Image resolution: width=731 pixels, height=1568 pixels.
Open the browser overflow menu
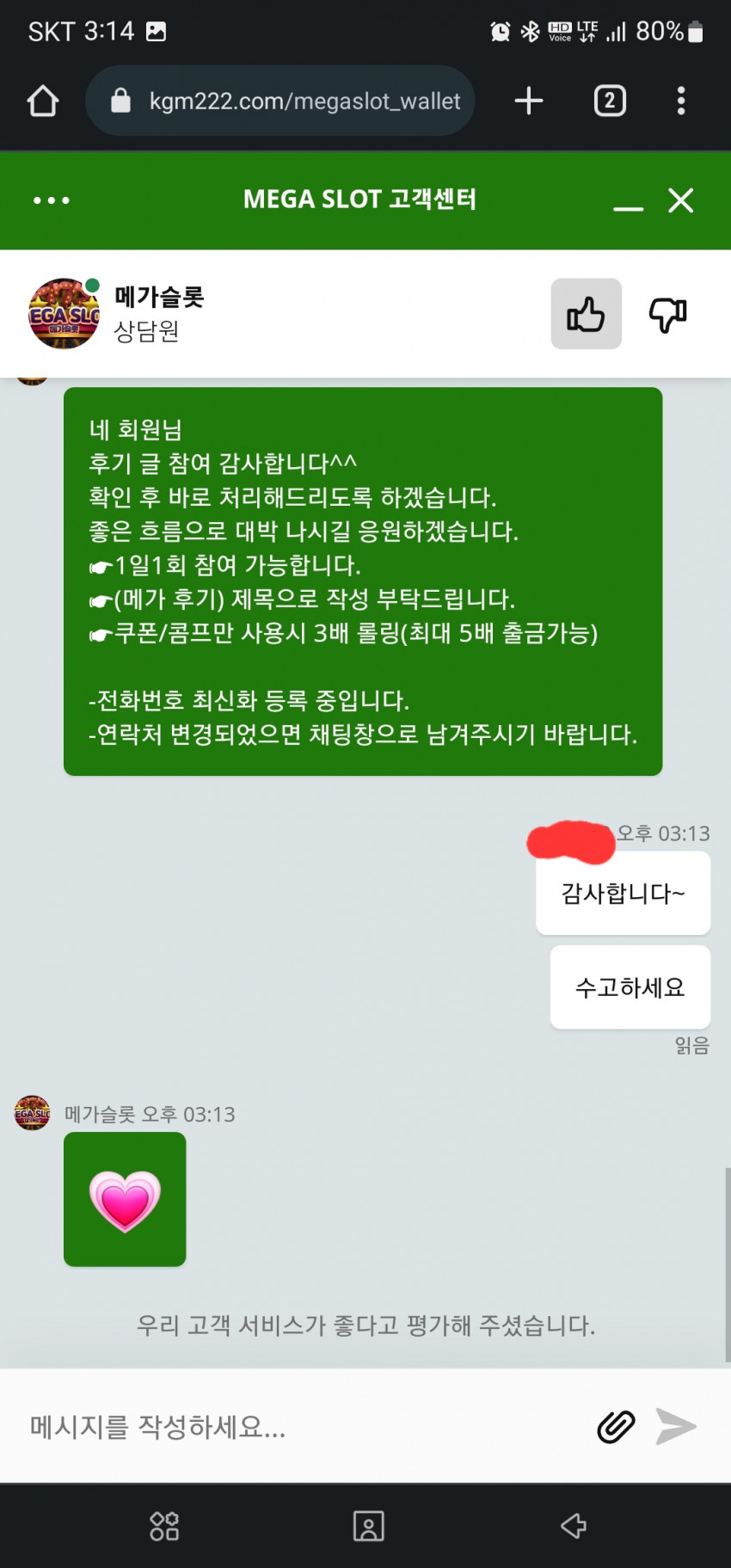[x=681, y=101]
